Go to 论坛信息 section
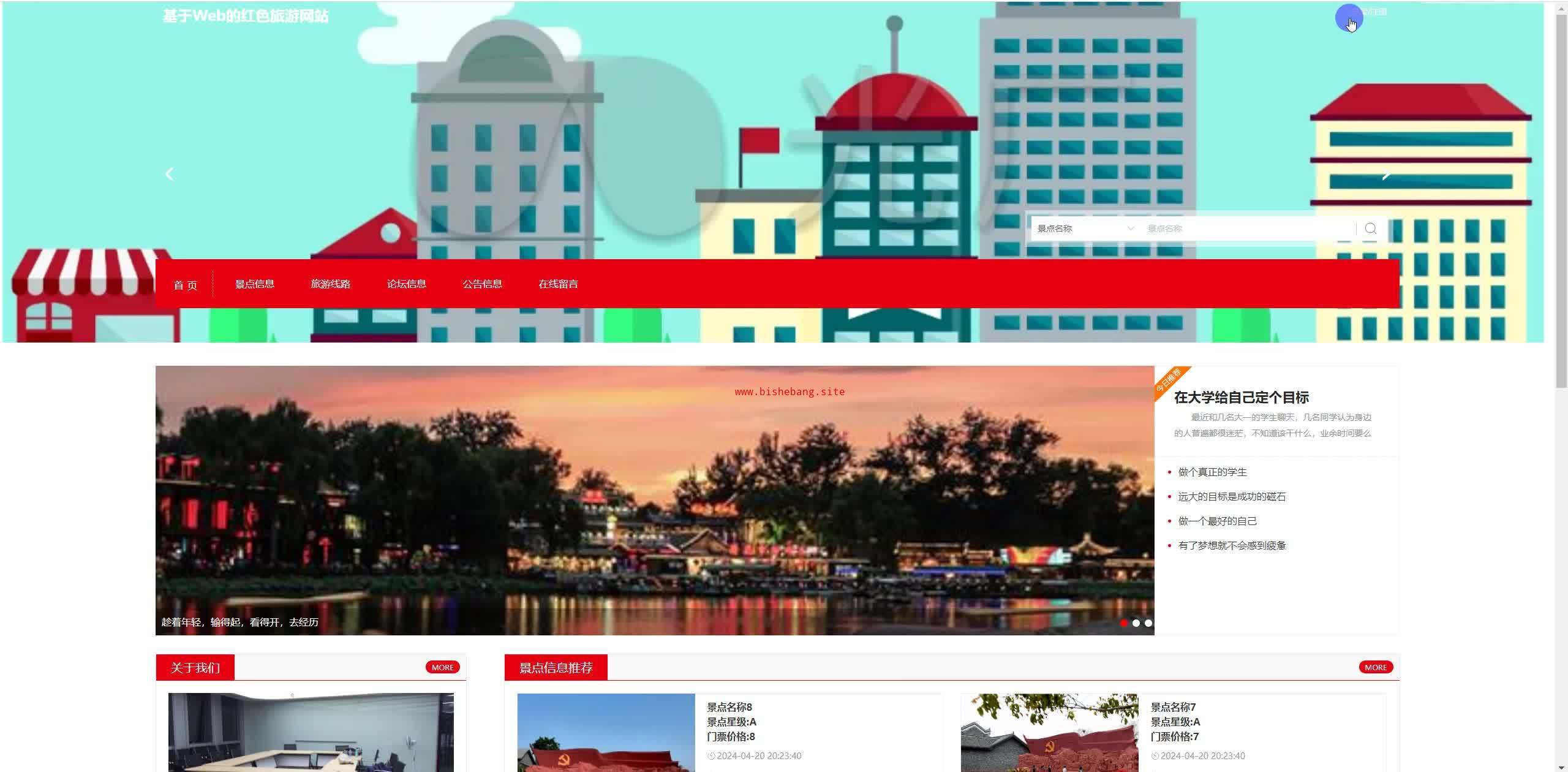Viewport: 1568px width, 772px height. point(407,284)
